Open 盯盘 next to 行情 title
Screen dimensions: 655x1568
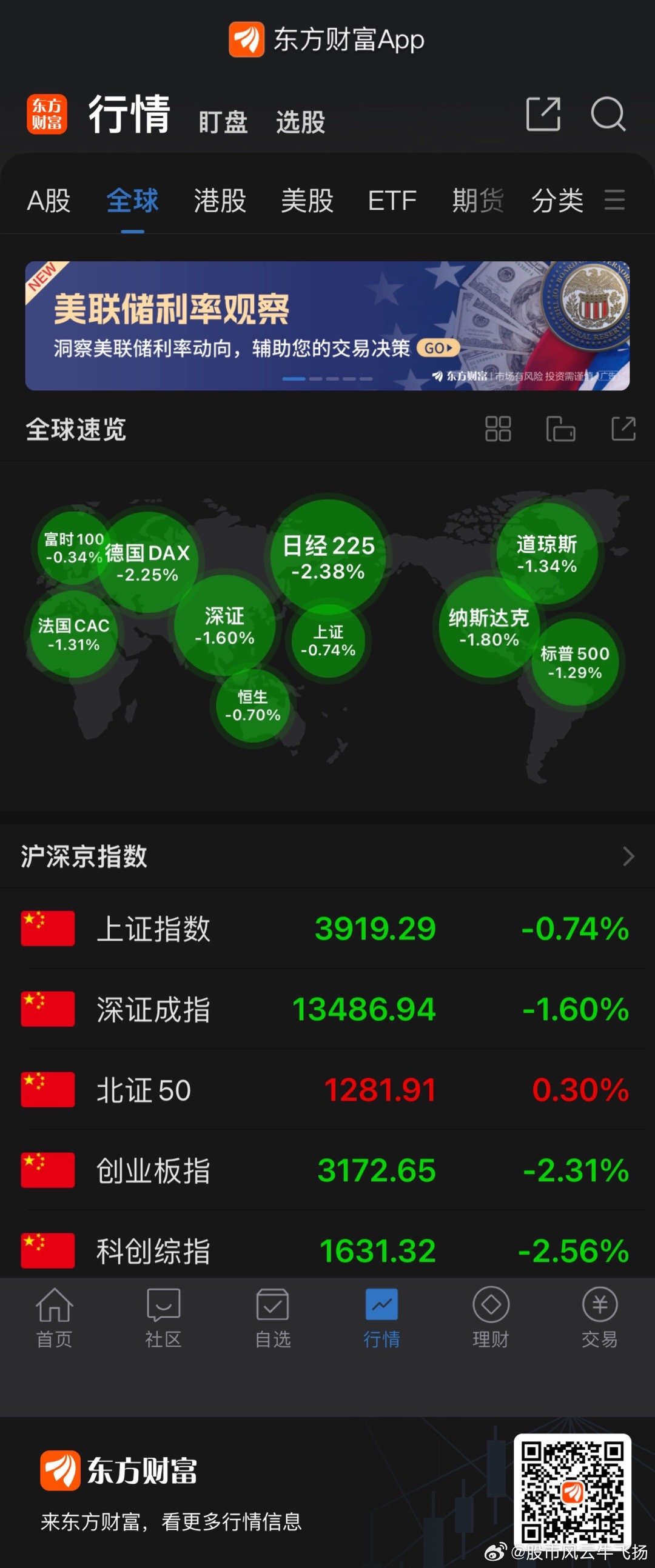point(223,122)
